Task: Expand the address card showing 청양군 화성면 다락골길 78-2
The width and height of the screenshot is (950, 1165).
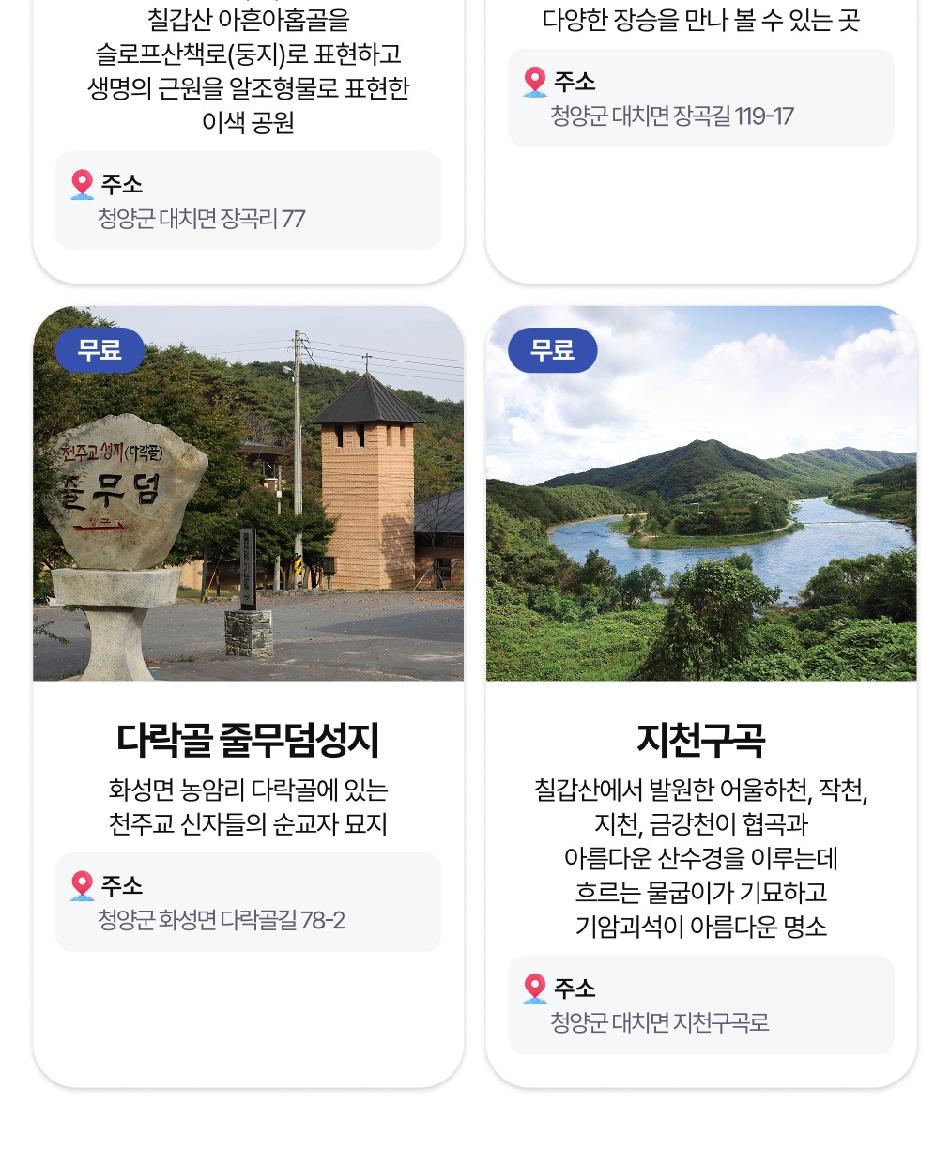Action: click(x=247, y=902)
